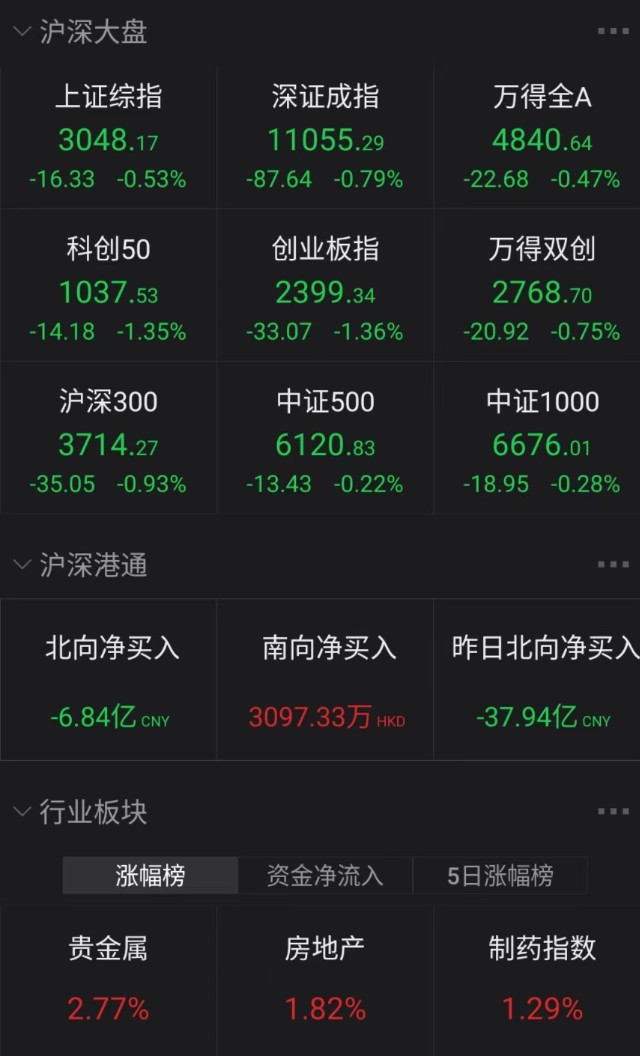Screen dimensions: 640x1056
Task: Open the 深证成指 index card
Action: coord(325,138)
